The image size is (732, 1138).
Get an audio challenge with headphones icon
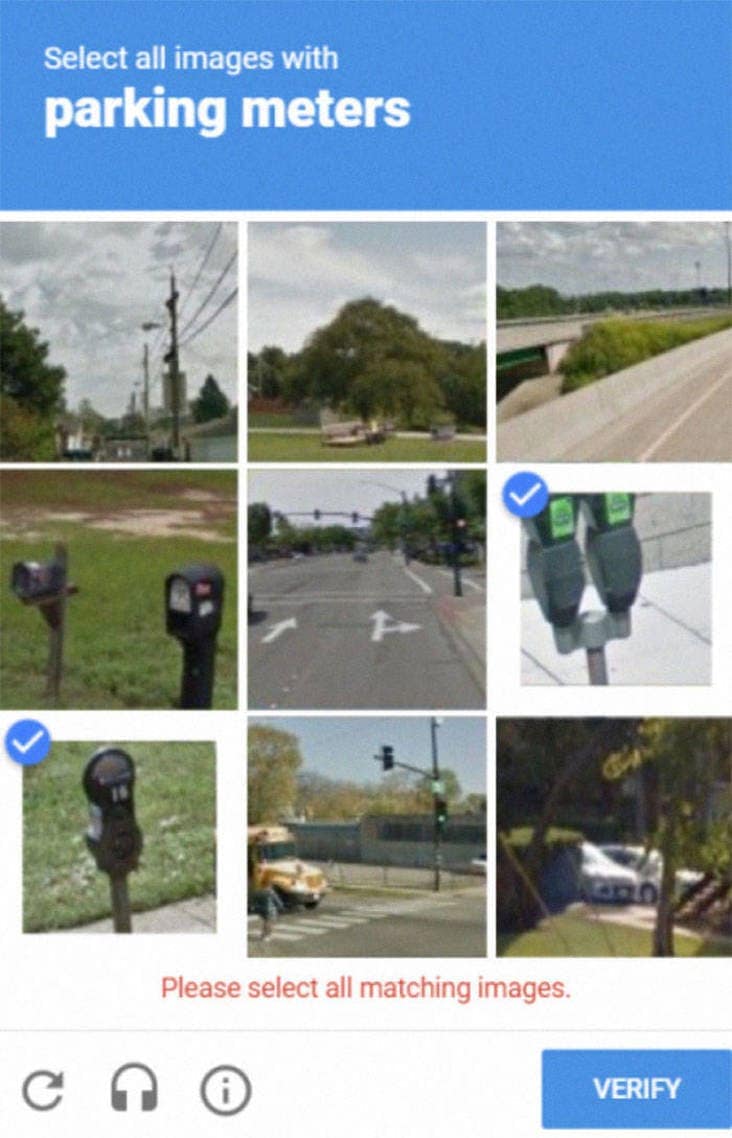tap(134, 1089)
